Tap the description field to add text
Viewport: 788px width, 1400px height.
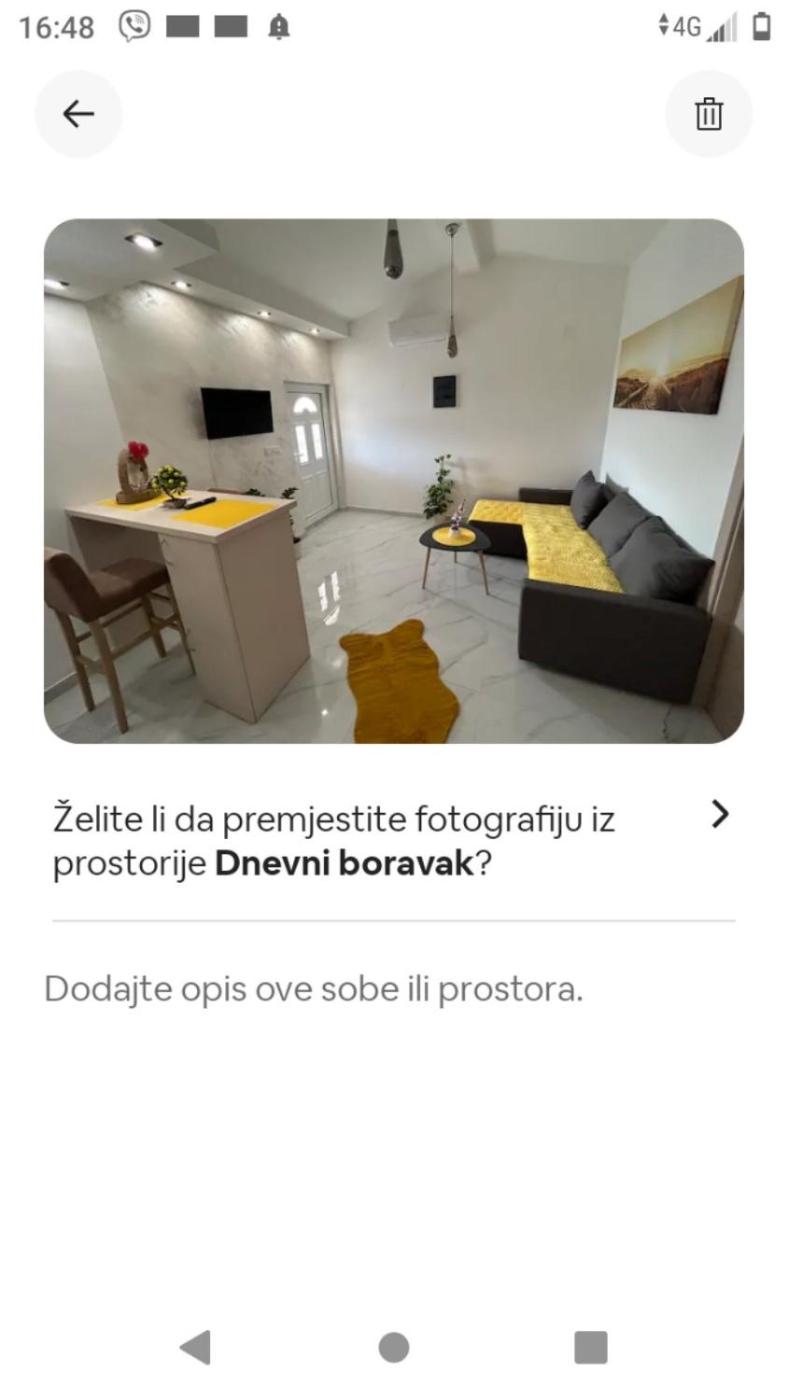pos(313,990)
